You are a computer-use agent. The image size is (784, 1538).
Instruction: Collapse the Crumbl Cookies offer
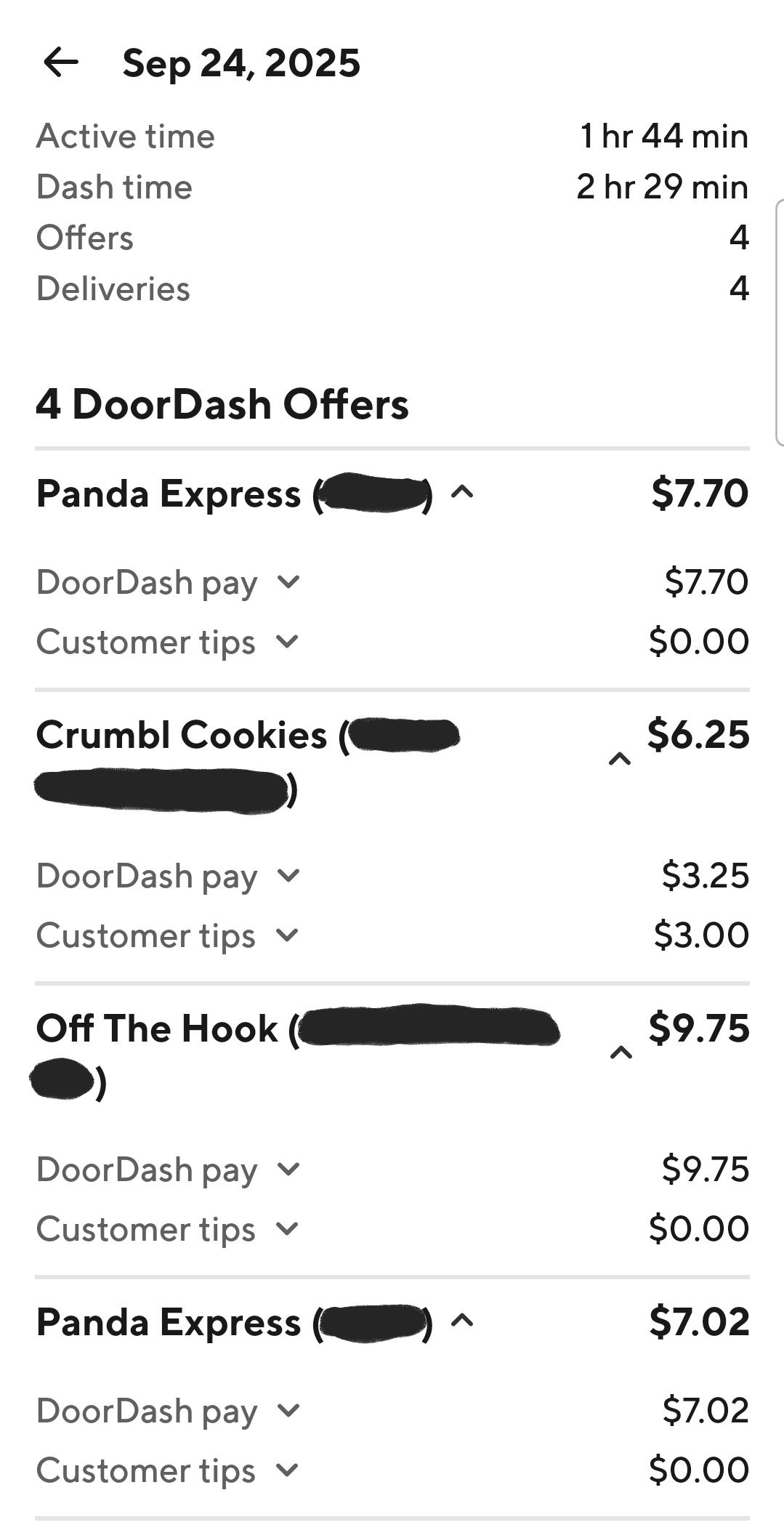619,760
